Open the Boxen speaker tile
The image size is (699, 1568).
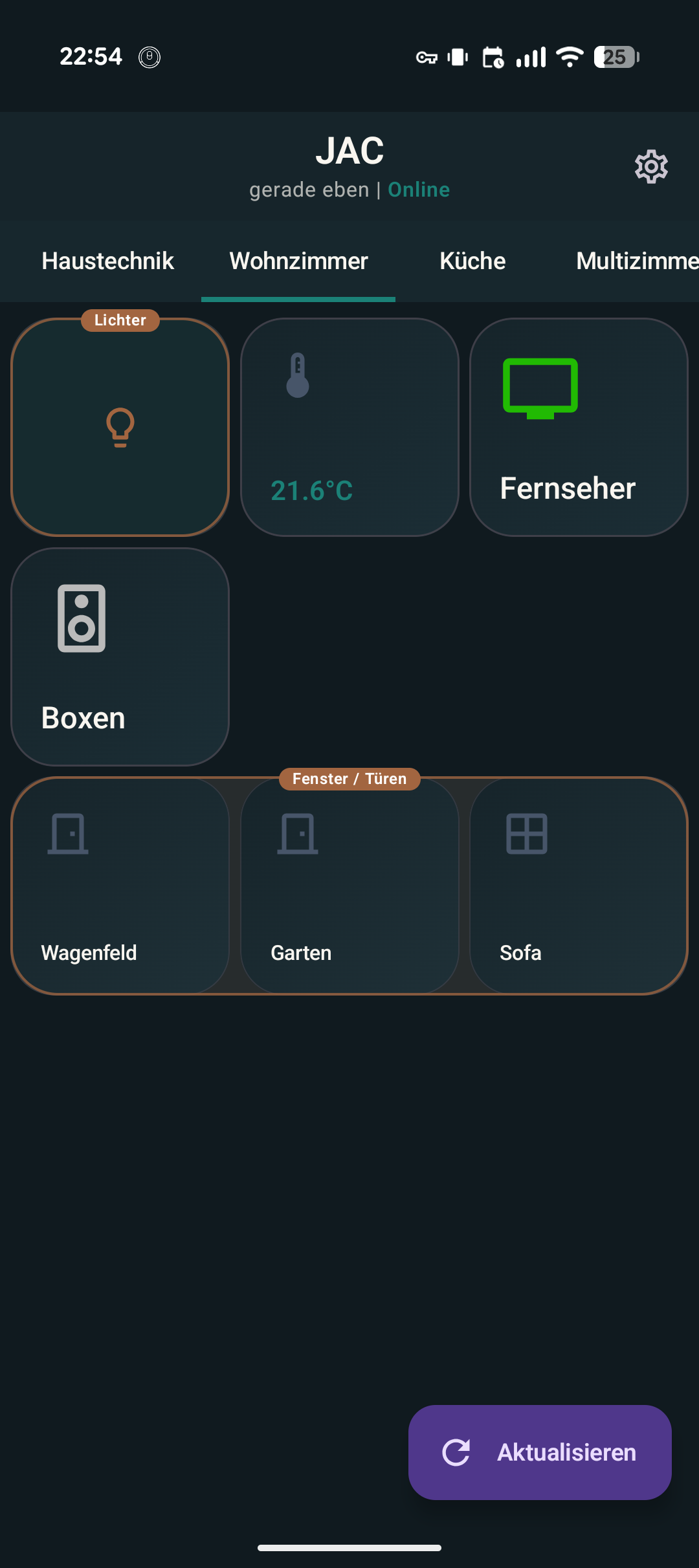point(120,657)
